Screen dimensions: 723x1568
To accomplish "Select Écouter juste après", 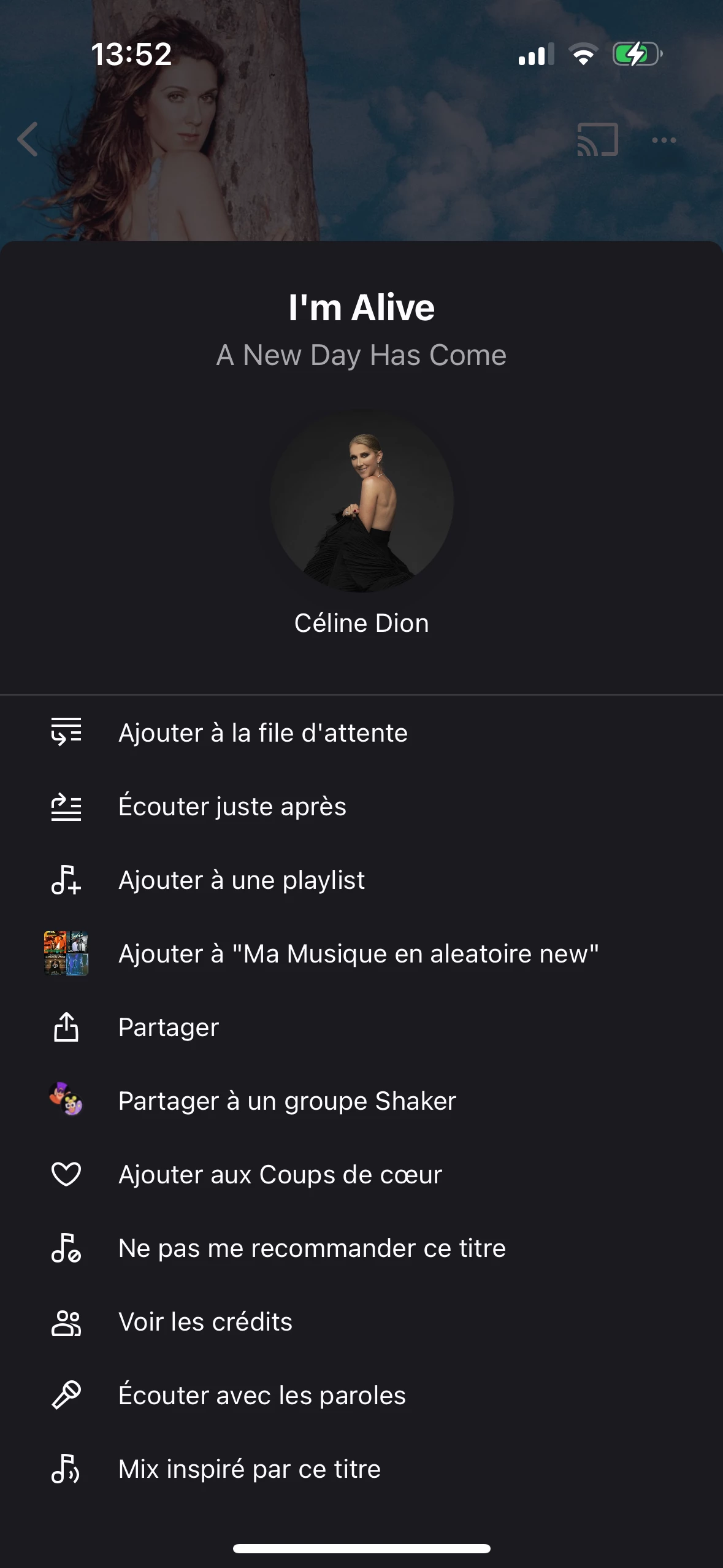I will pyautogui.click(x=232, y=806).
